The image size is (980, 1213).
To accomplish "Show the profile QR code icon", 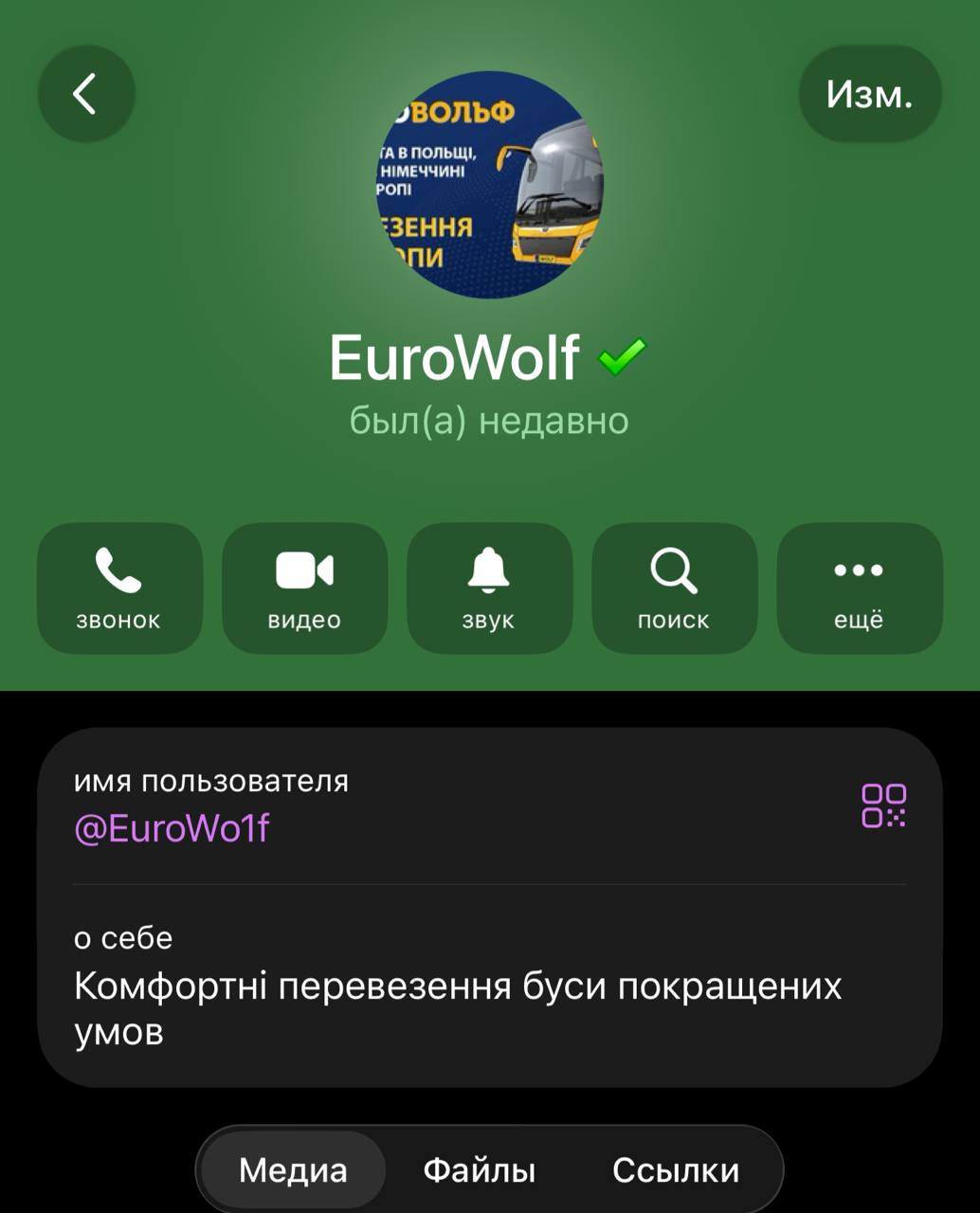I will 883,806.
